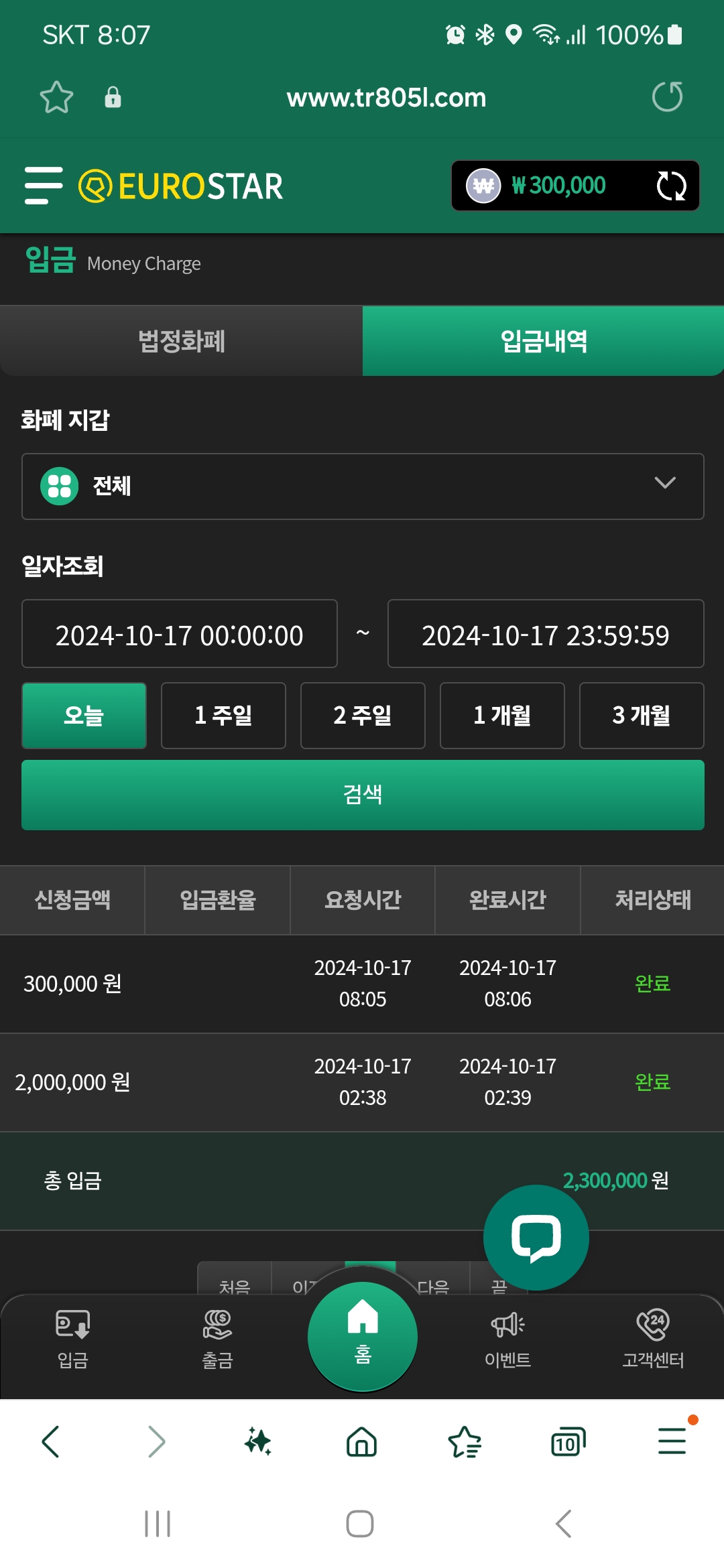Refresh the ₩300,000 balance

point(671,186)
